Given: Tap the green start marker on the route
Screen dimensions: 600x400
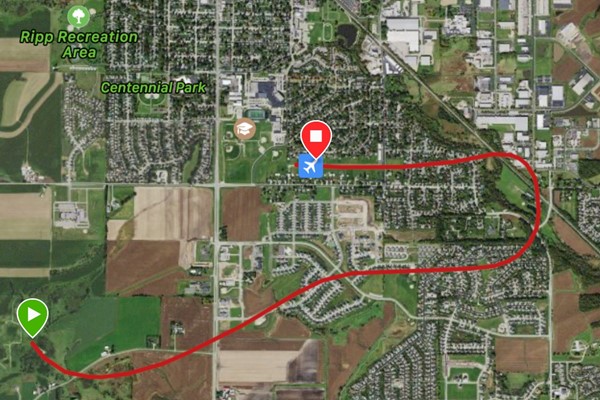Looking at the screenshot, I should click(x=32, y=318).
